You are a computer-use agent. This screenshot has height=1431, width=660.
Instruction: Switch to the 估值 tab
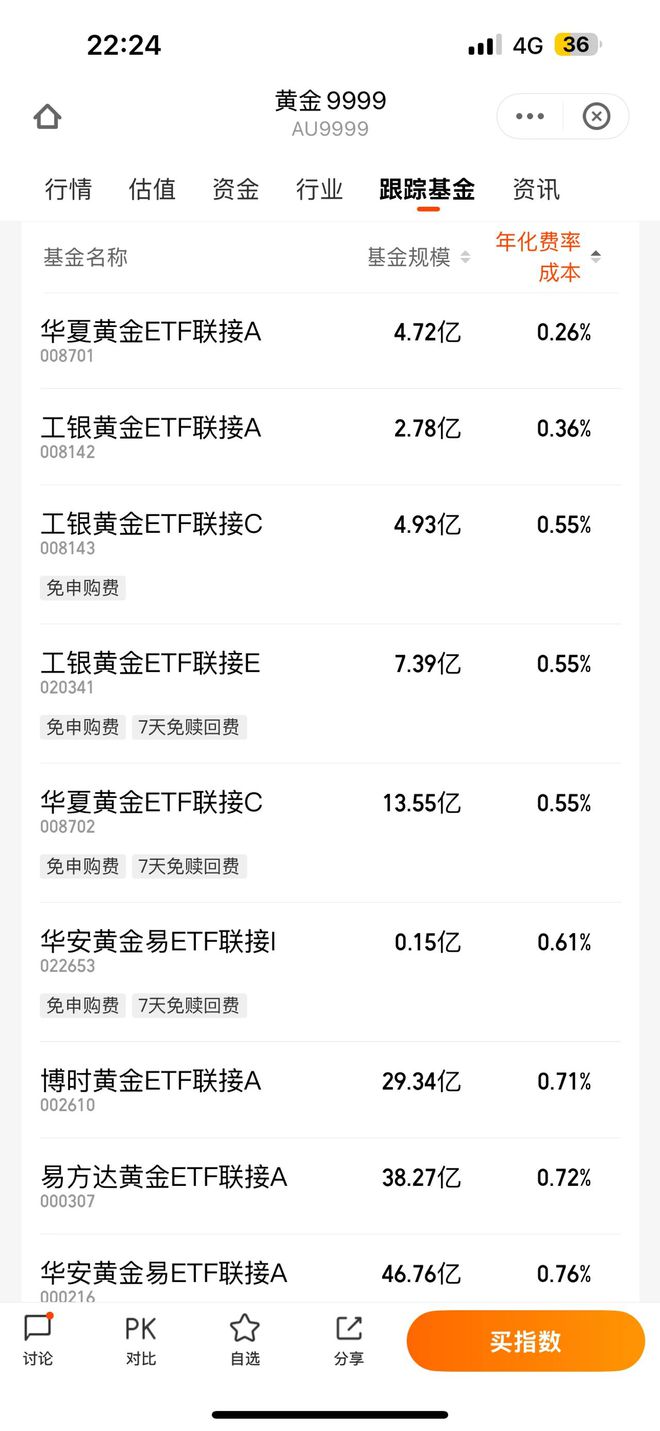tap(152, 189)
